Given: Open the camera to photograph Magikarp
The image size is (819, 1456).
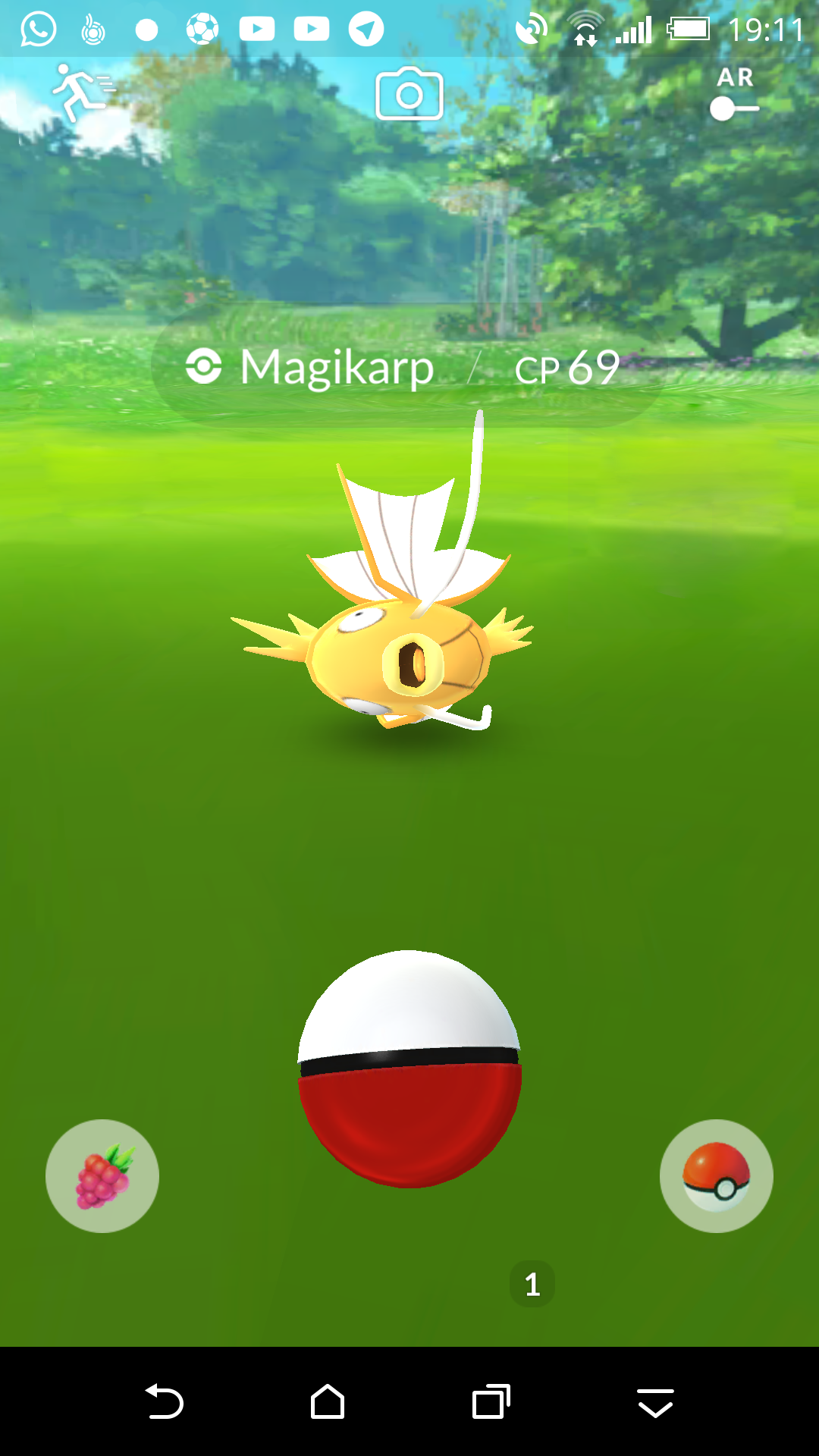Looking at the screenshot, I should click(409, 94).
